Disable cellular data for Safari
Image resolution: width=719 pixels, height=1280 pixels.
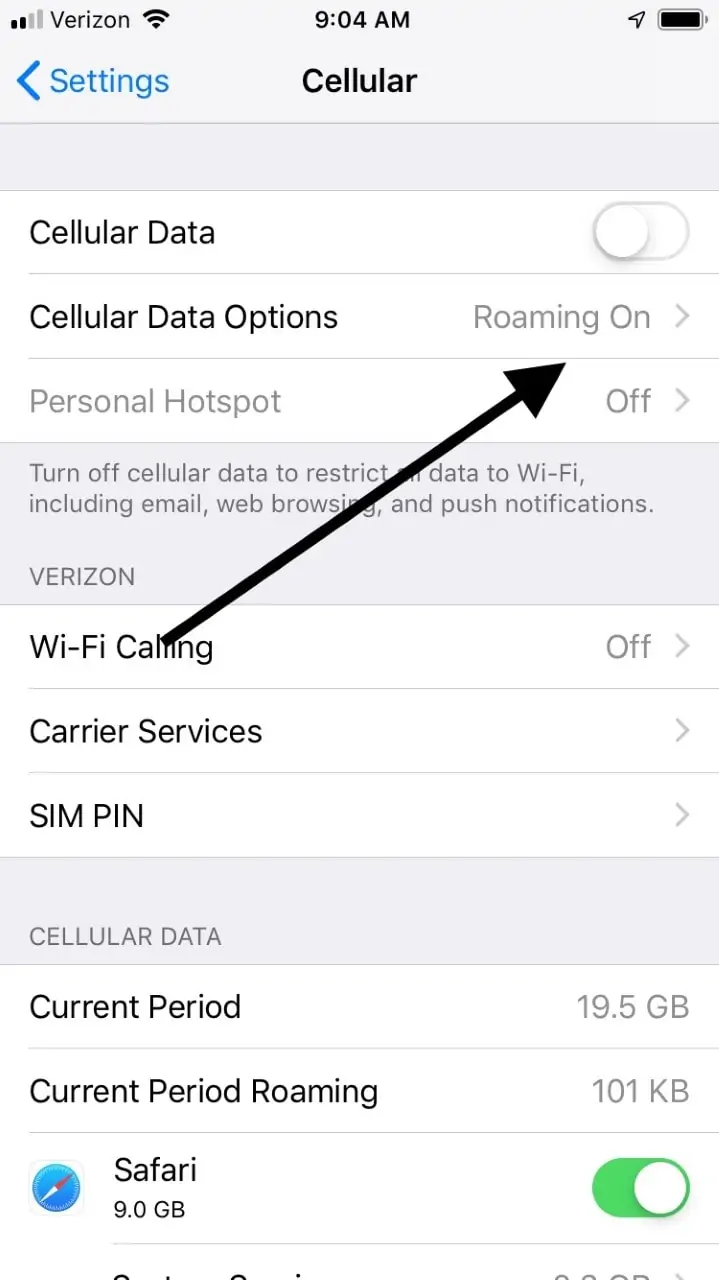click(x=640, y=1187)
